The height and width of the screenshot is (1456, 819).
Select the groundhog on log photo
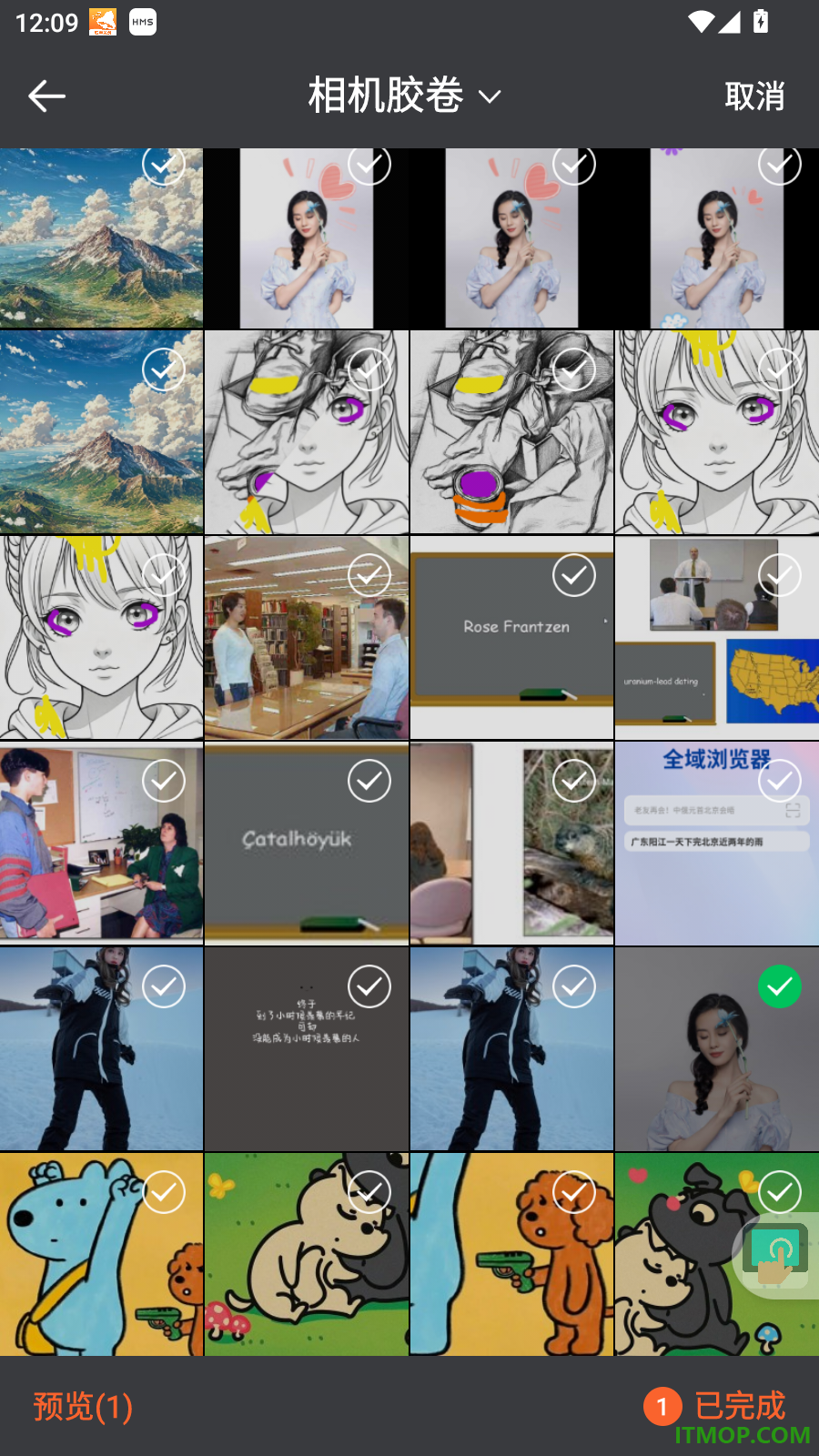click(x=574, y=781)
